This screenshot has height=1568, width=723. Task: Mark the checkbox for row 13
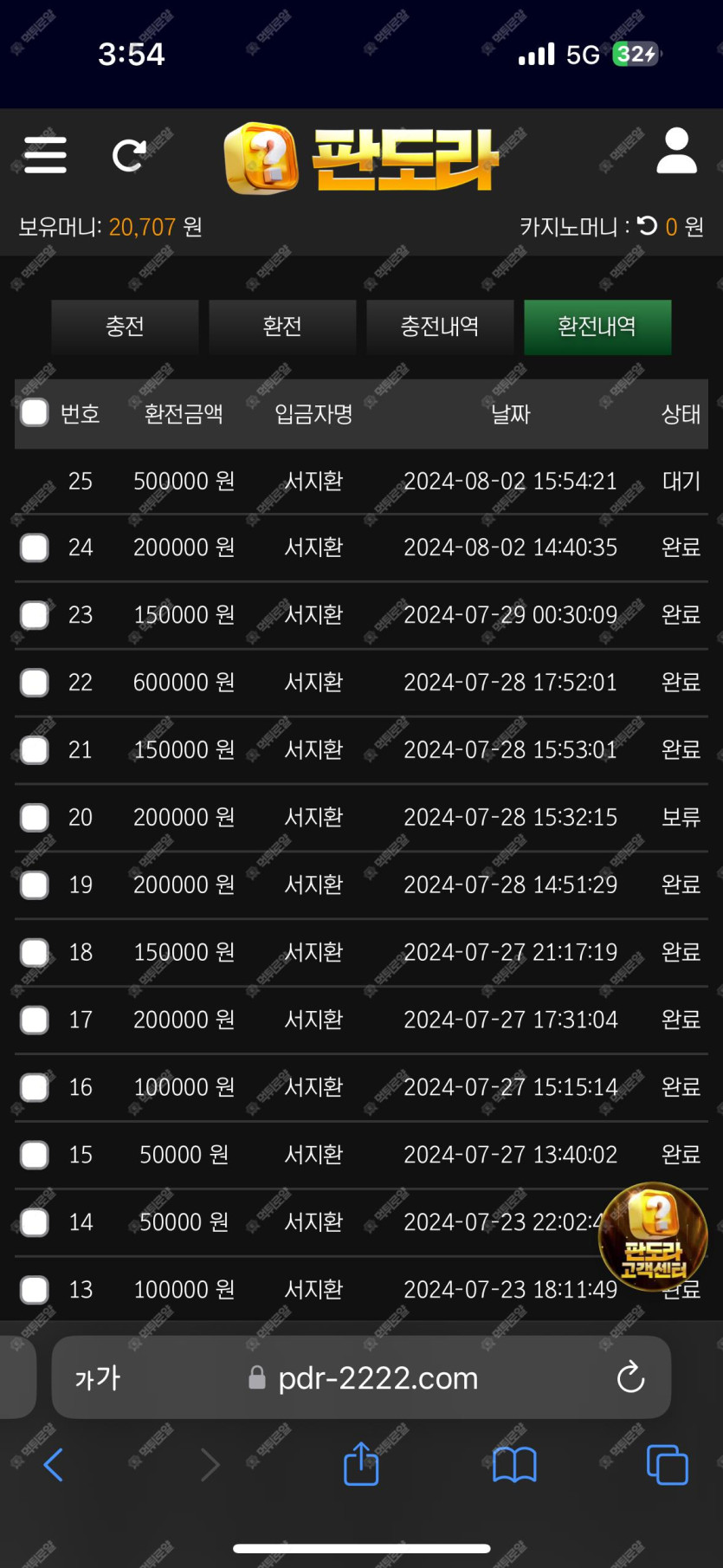tap(35, 1290)
